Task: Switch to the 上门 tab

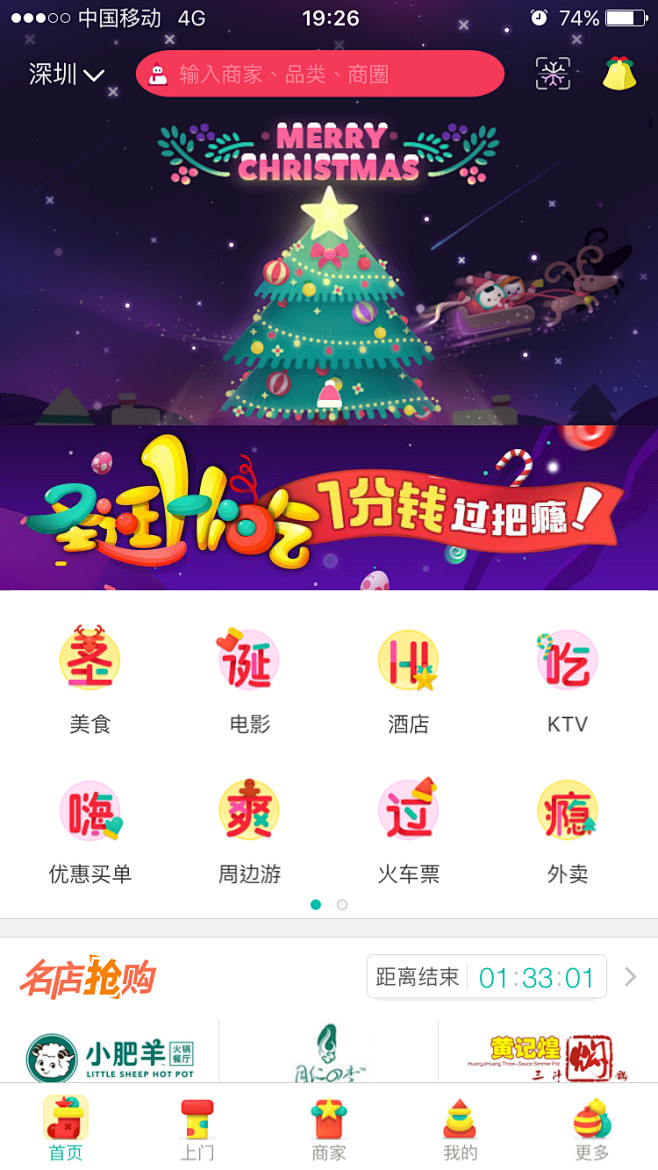Action: point(197,1131)
